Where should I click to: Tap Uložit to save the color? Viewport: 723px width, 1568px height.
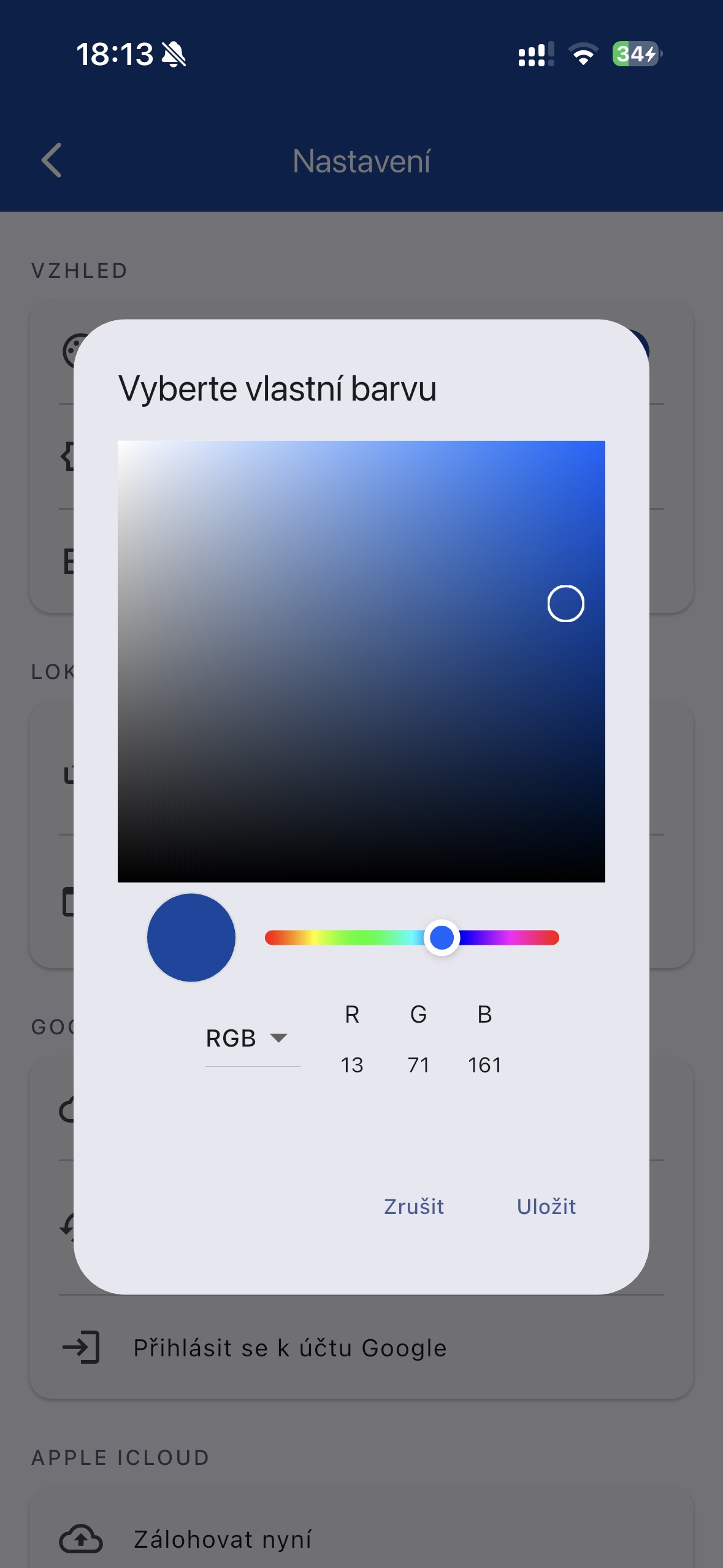click(546, 1206)
